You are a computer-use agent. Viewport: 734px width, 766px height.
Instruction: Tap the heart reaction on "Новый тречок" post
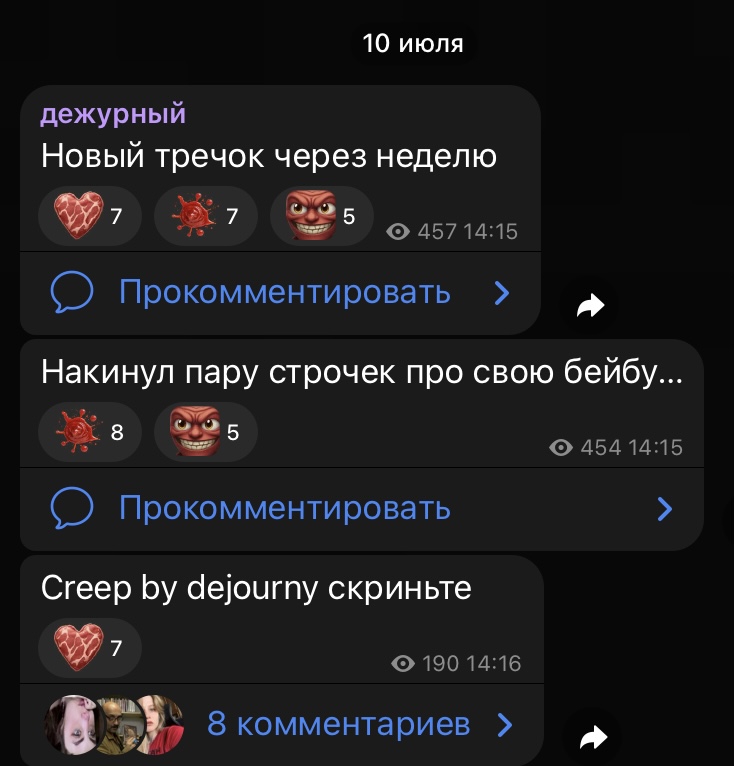click(89, 214)
